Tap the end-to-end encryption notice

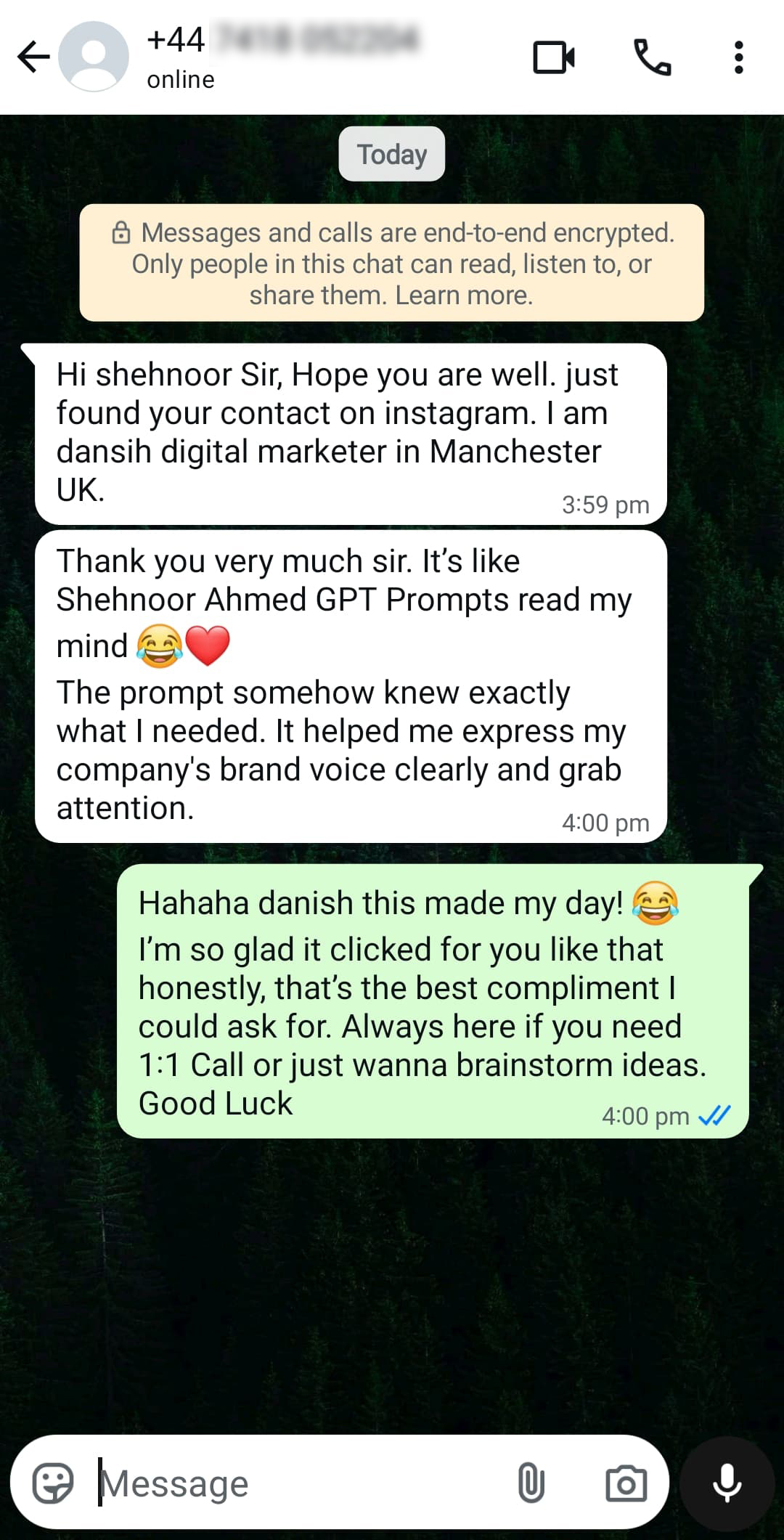pyautogui.click(x=392, y=263)
